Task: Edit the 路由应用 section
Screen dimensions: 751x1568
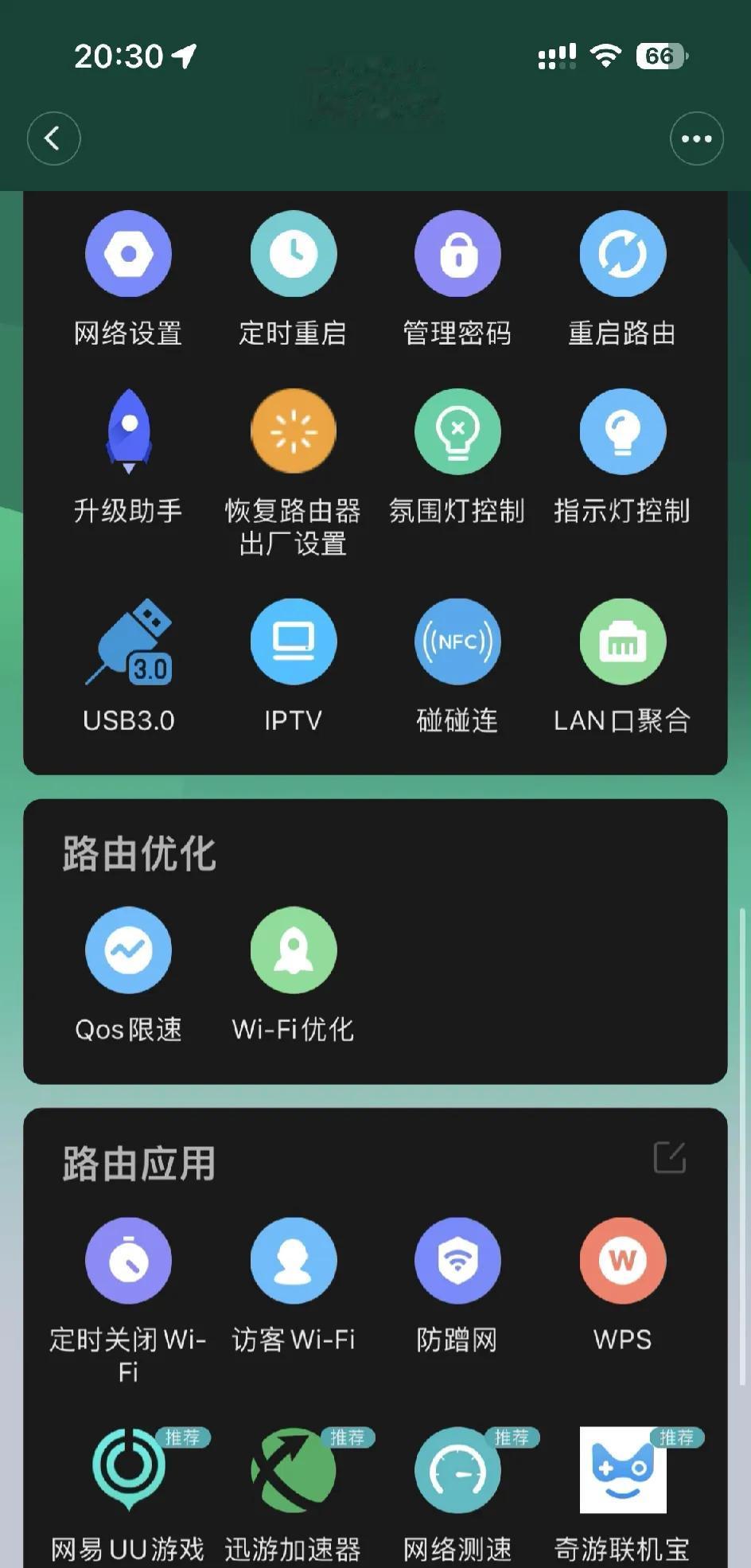Action: pyautogui.click(x=669, y=1157)
